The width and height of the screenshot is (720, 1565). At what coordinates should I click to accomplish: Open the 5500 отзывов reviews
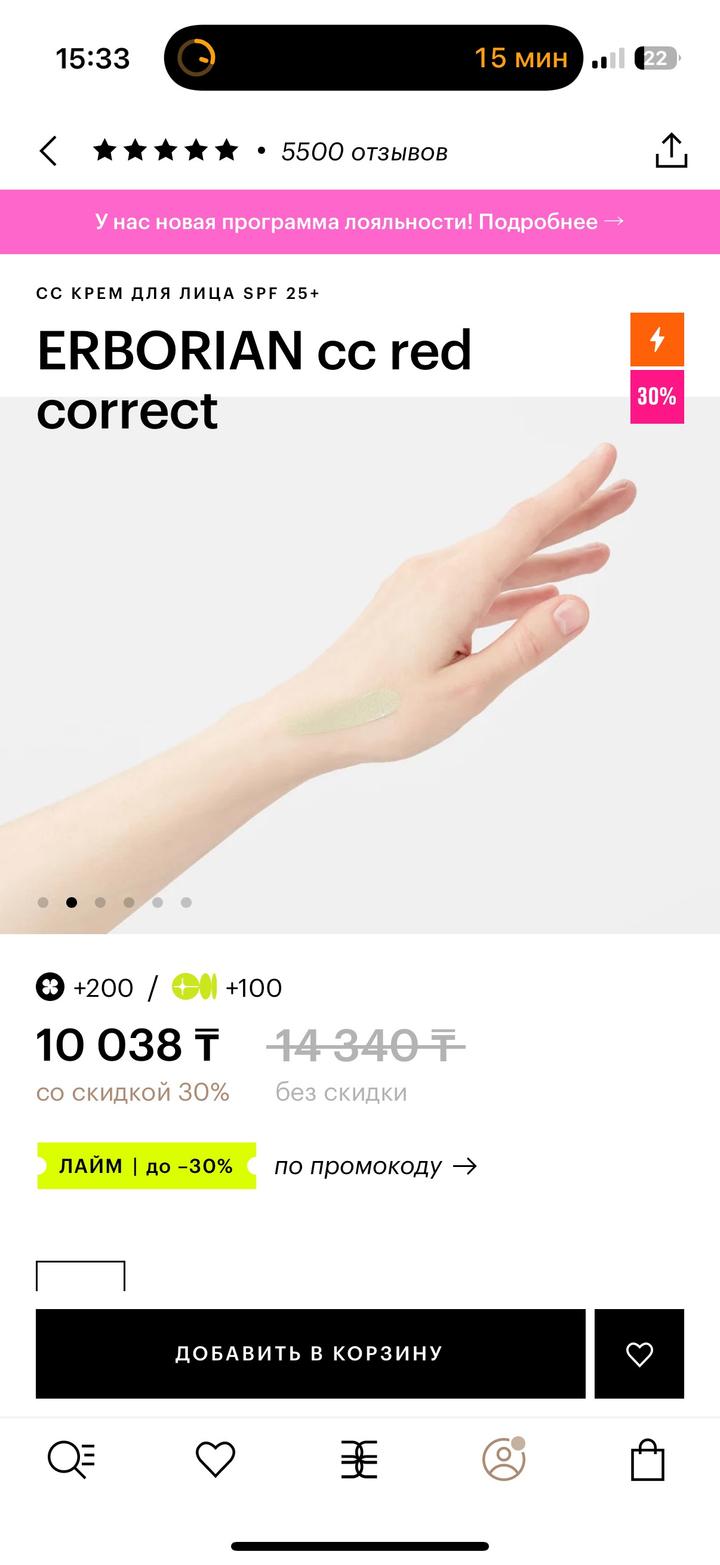[x=363, y=152]
